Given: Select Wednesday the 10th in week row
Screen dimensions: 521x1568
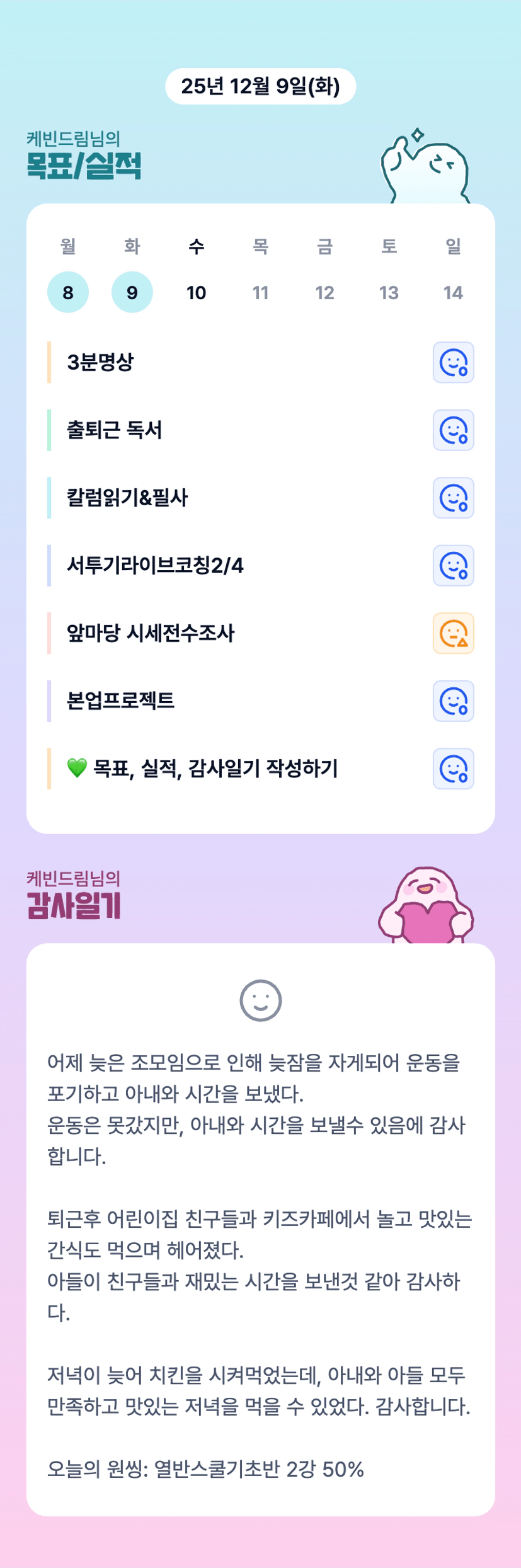Looking at the screenshot, I should 197,292.
